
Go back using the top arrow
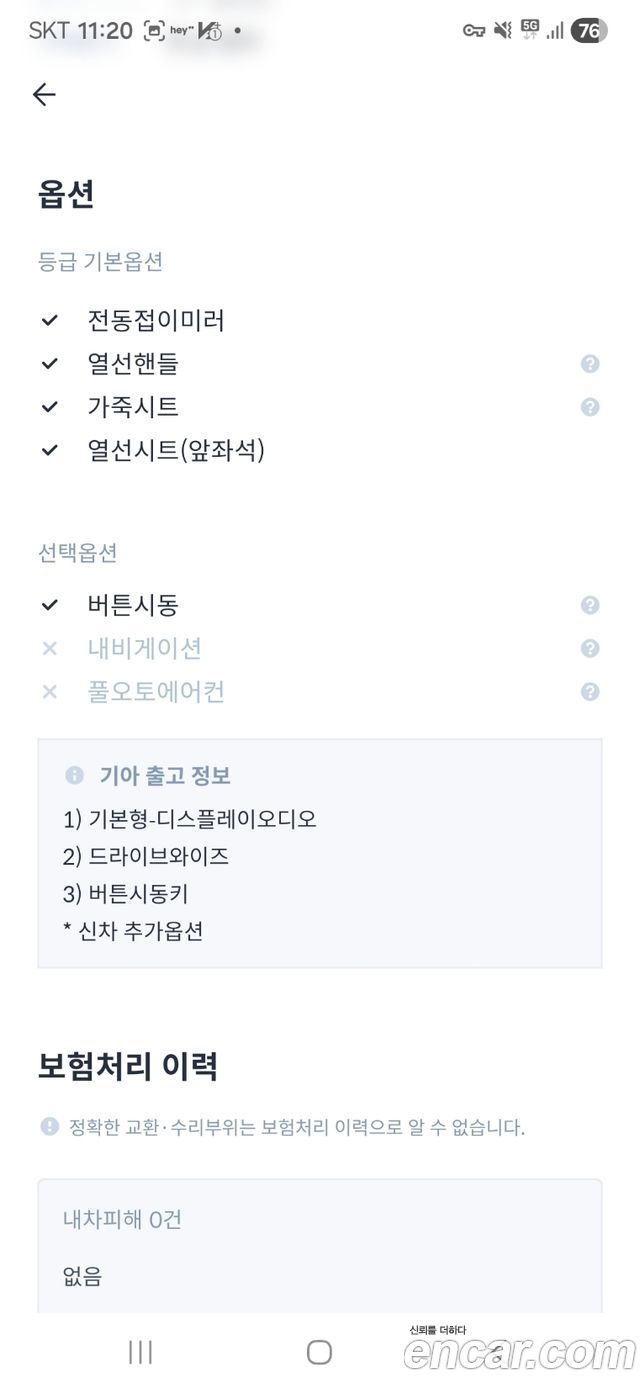(44, 95)
